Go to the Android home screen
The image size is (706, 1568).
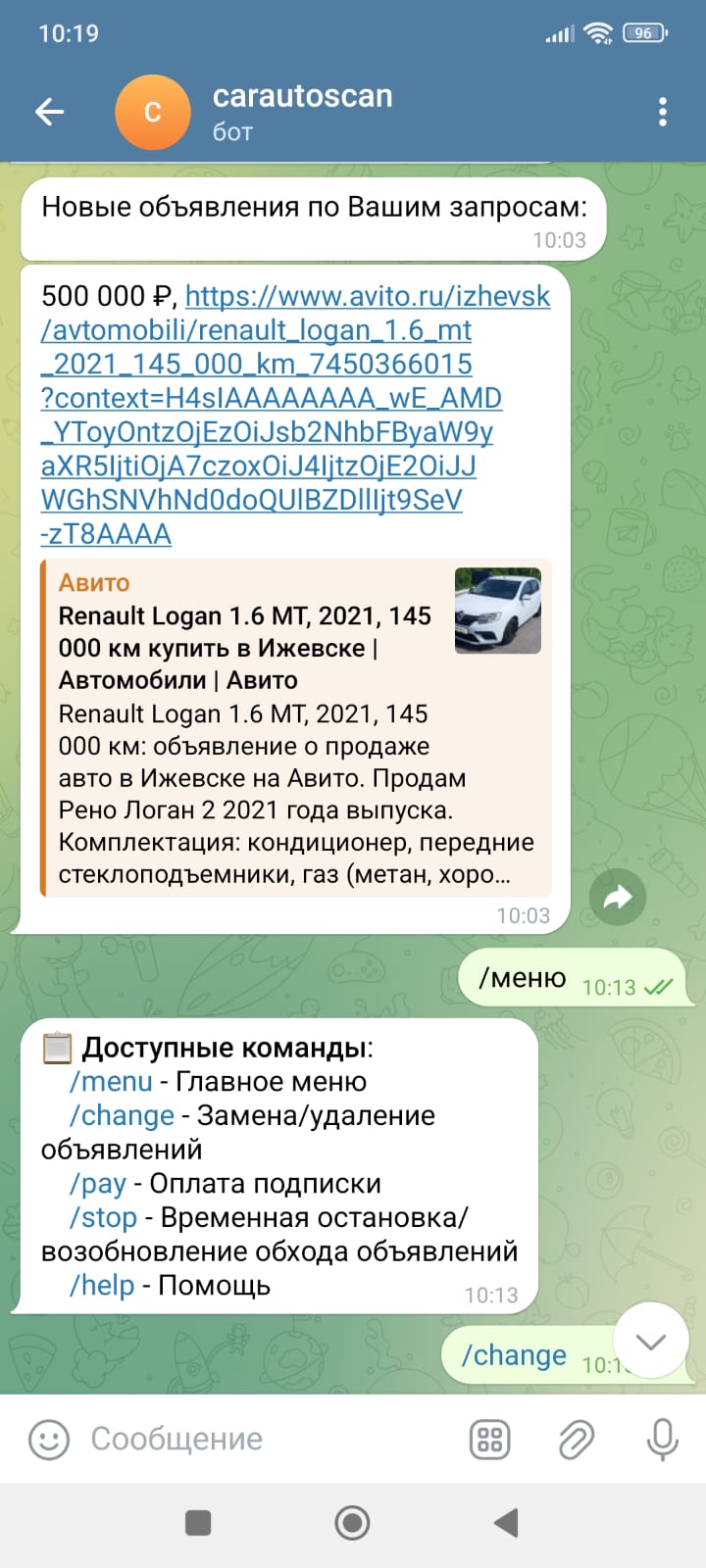click(353, 1523)
